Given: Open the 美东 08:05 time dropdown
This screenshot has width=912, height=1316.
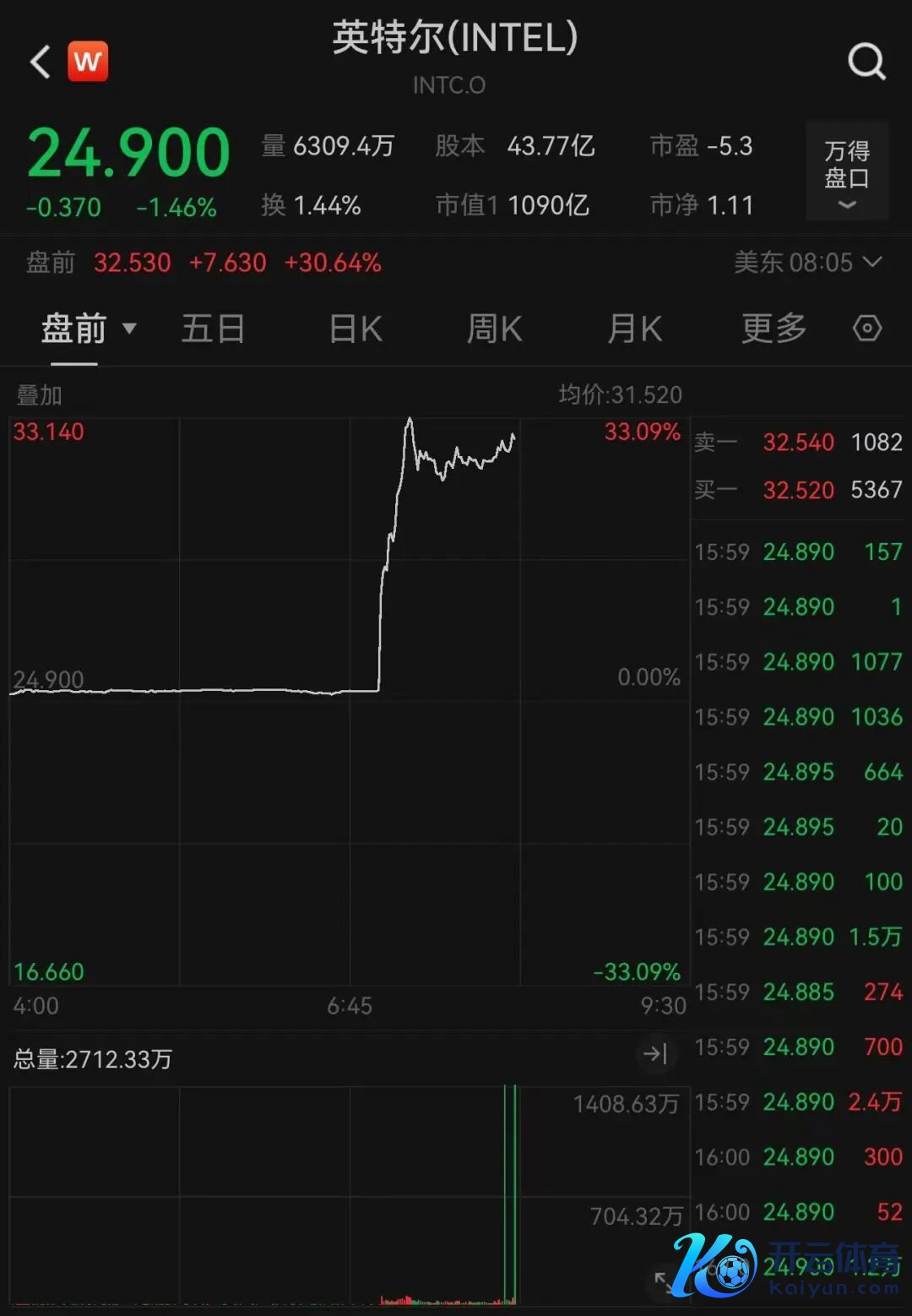Looking at the screenshot, I should 807,263.
